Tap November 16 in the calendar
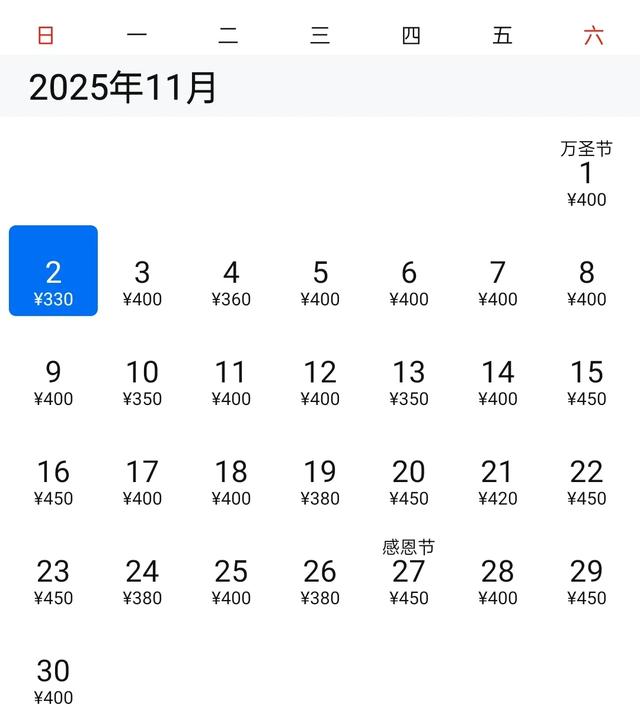This screenshot has height=721, width=640. point(53,480)
